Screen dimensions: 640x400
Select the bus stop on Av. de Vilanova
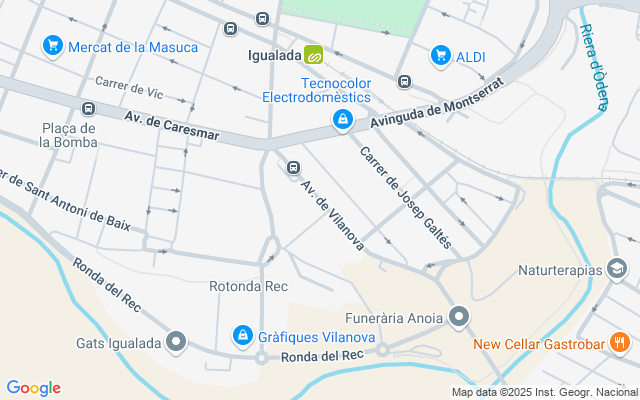(293, 167)
